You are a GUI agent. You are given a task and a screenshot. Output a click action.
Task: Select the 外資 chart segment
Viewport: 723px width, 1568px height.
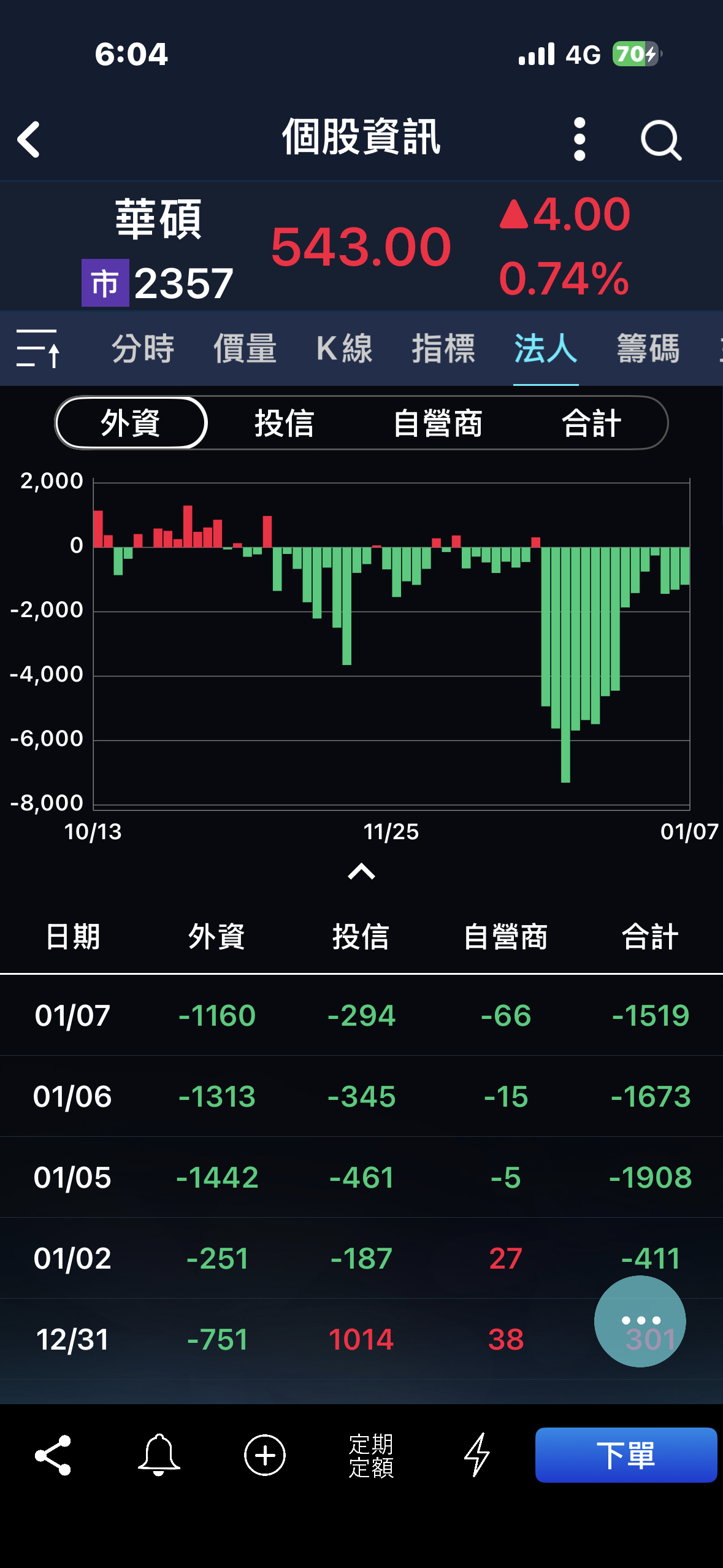131,423
